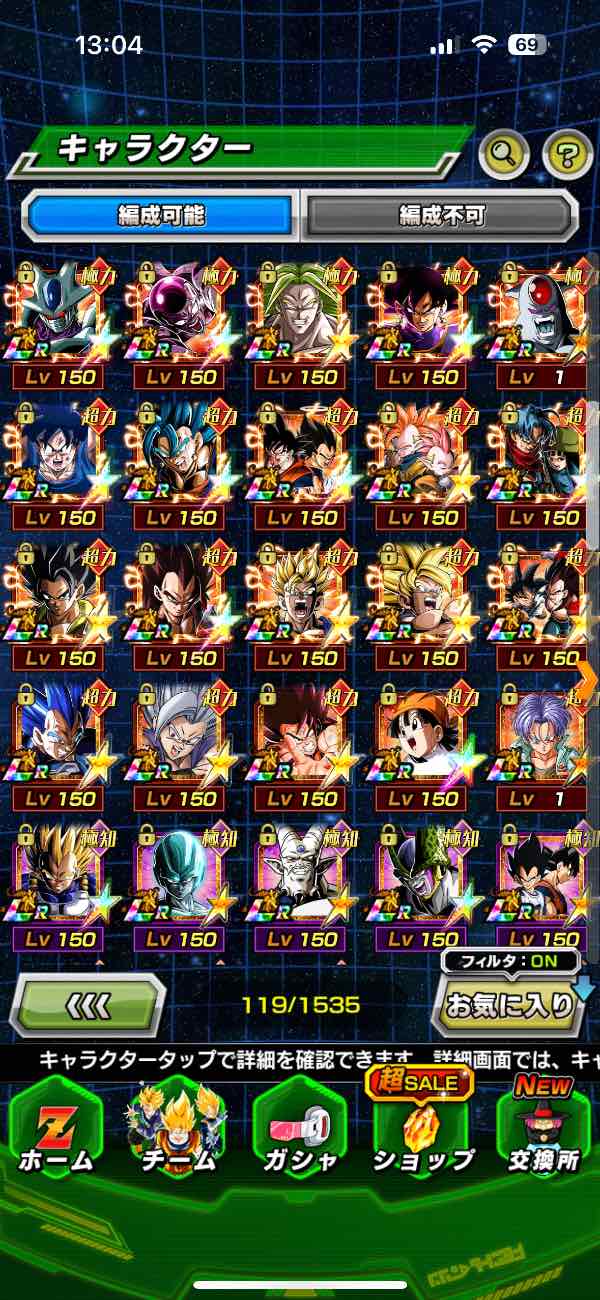Go to ホーム in bottom navigation

coord(57,1129)
